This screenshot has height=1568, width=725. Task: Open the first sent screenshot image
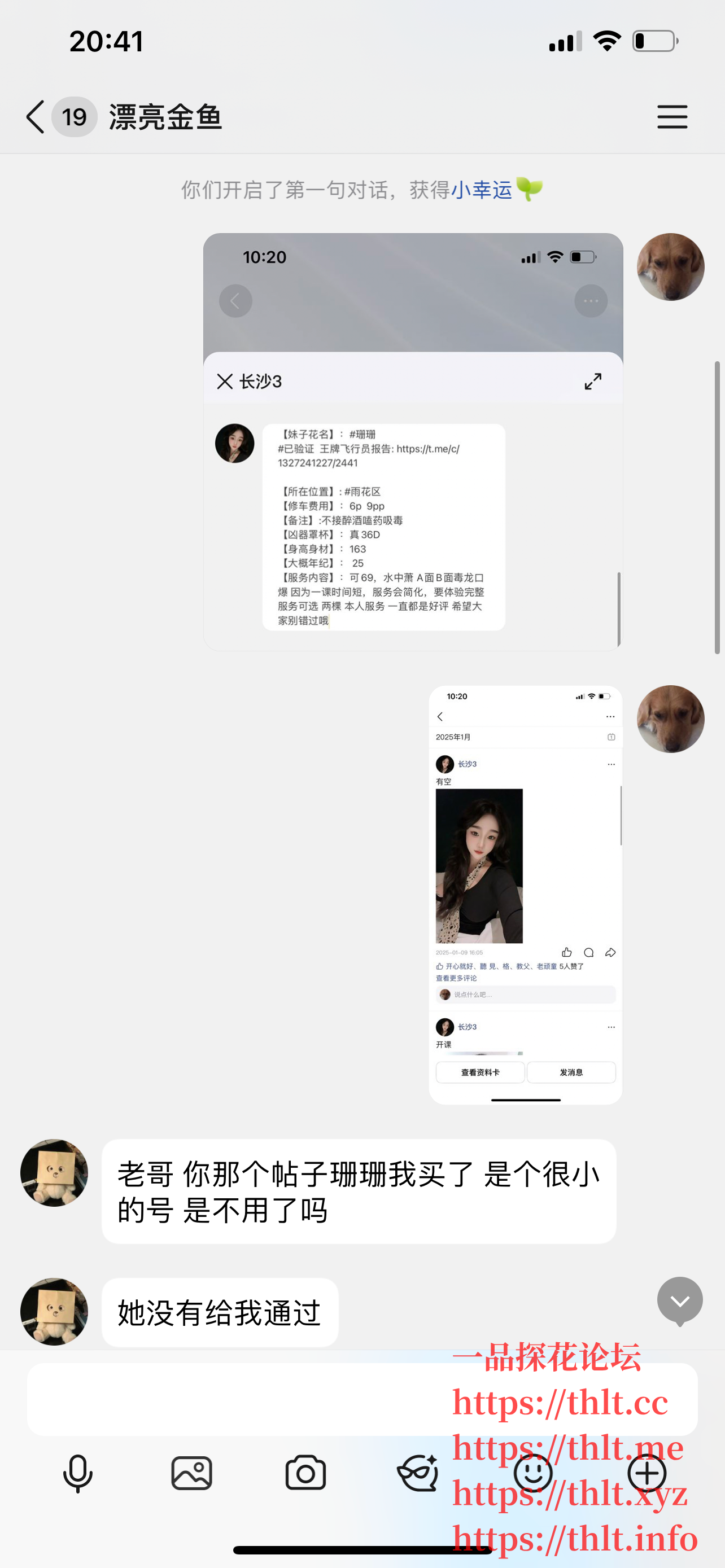(x=413, y=441)
